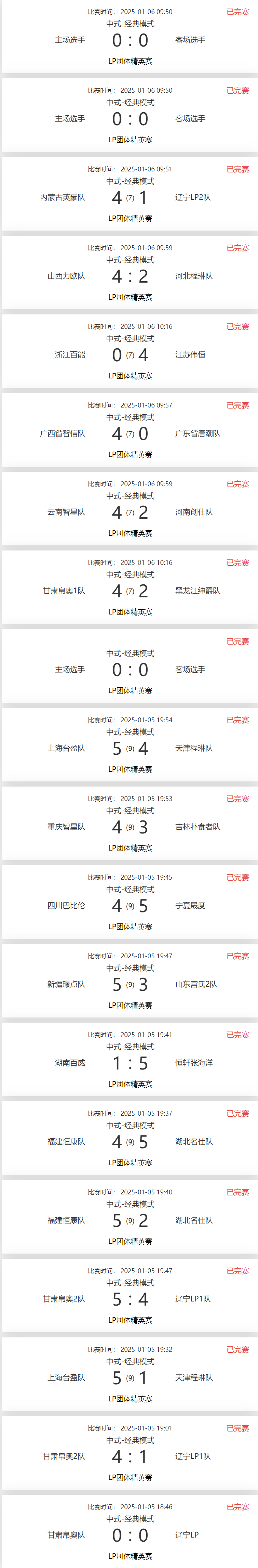The width and height of the screenshot is (258, 1568).
Task: Open the 福建恒康队 4-5 湖北名仕队 match
Action: 130,1141
